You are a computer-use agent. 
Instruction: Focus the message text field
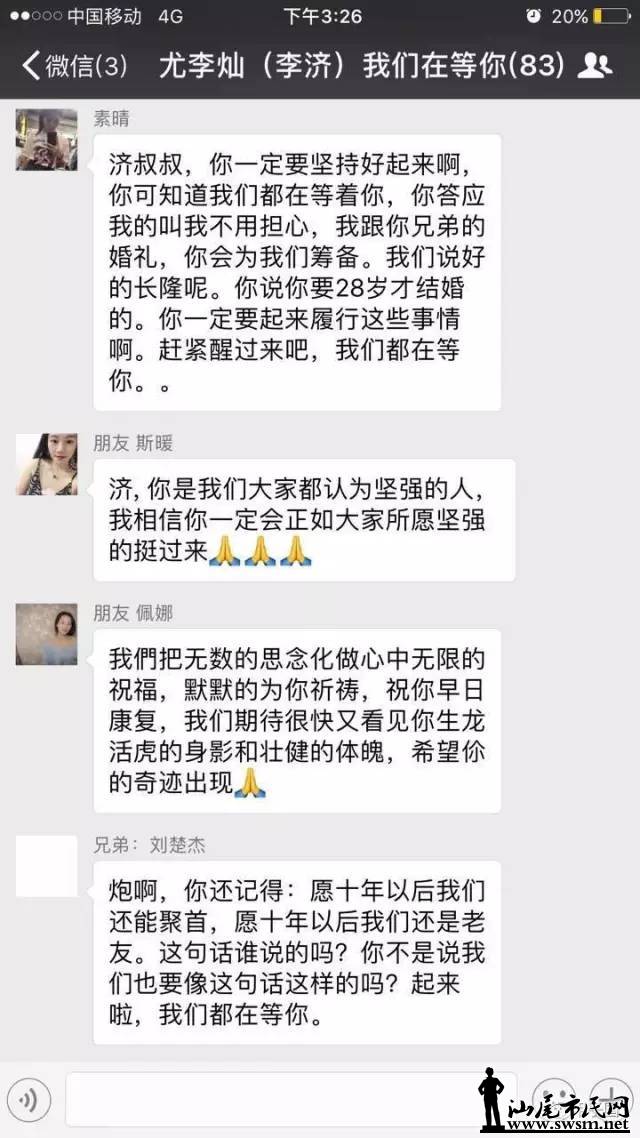click(290, 1100)
